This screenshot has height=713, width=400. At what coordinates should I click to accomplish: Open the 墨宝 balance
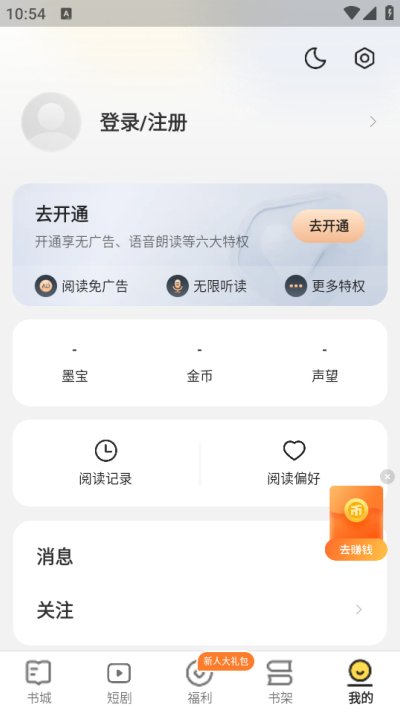coord(75,365)
